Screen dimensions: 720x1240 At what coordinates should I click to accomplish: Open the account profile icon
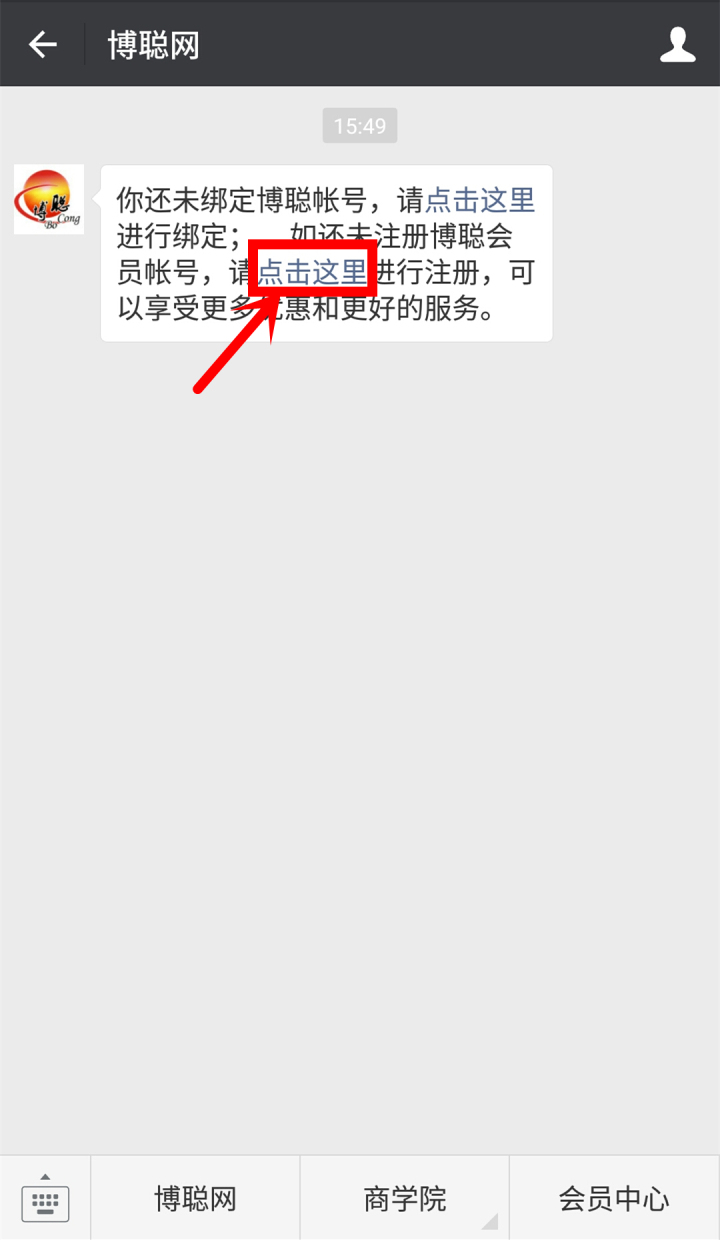[x=678, y=45]
